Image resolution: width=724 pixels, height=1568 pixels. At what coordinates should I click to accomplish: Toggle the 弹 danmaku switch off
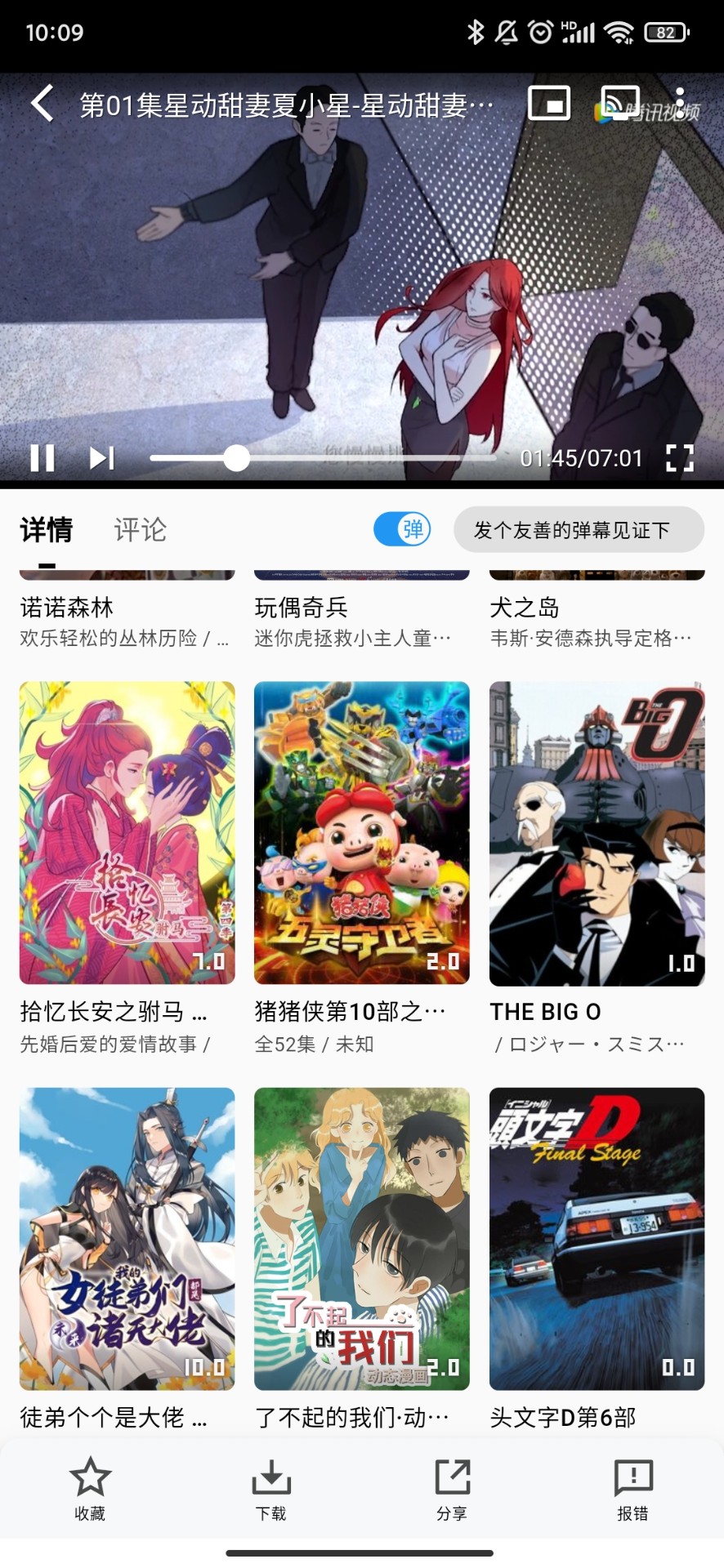tap(403, 529)
